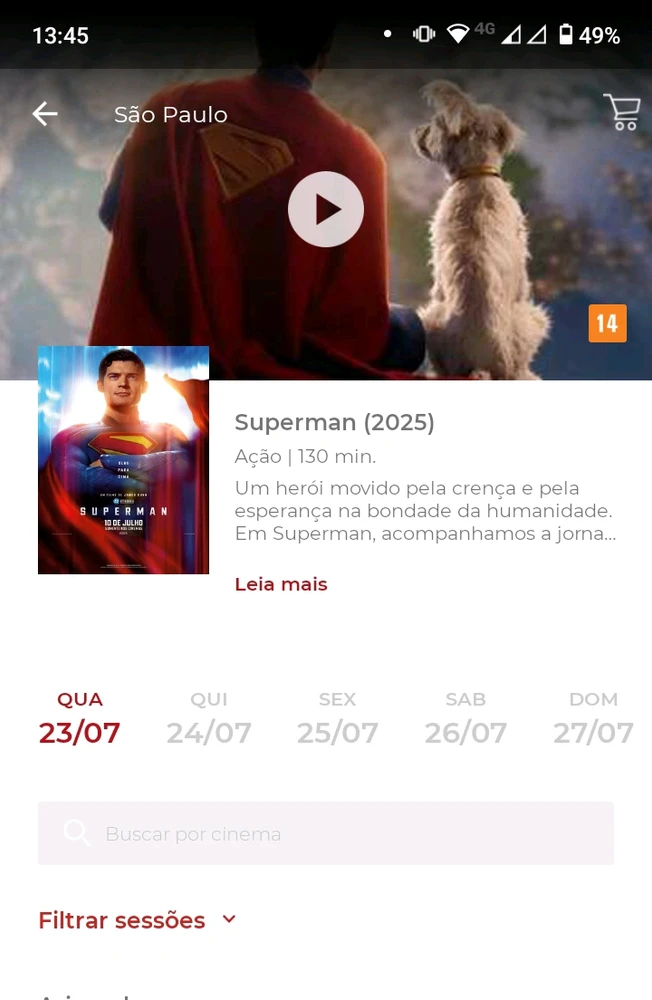The image size is (652, 1000).
Task: Switch to DOM 27/07 sessions
Action: pos(593,719)
